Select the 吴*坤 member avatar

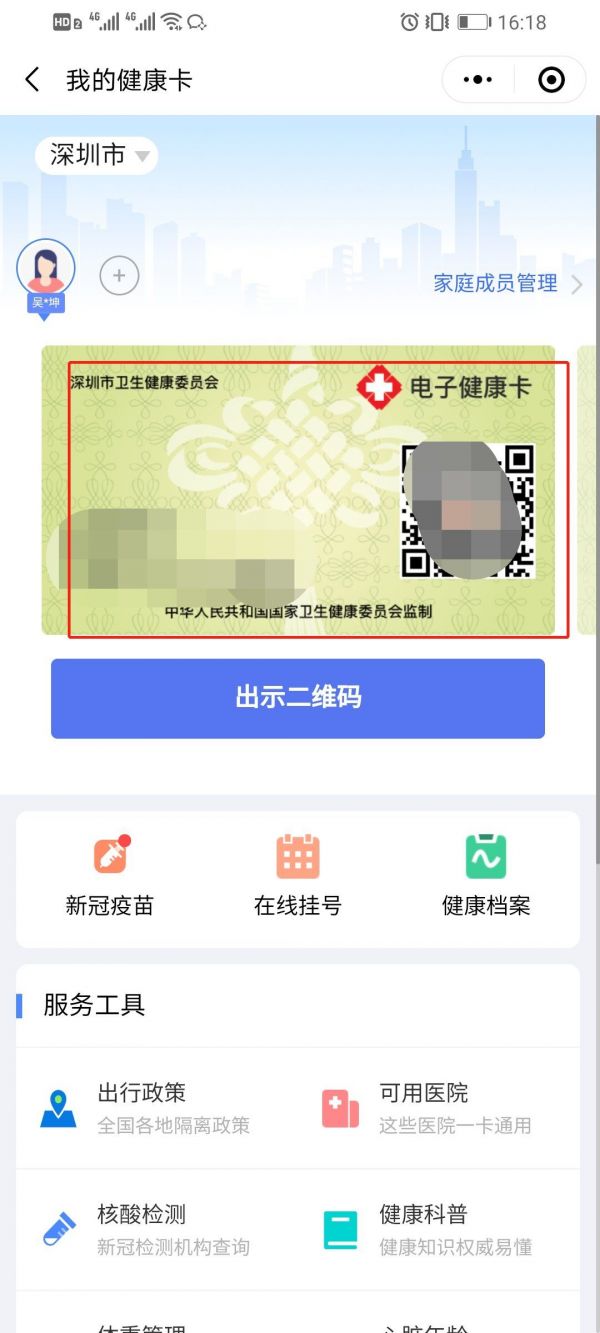click(46, 268)
